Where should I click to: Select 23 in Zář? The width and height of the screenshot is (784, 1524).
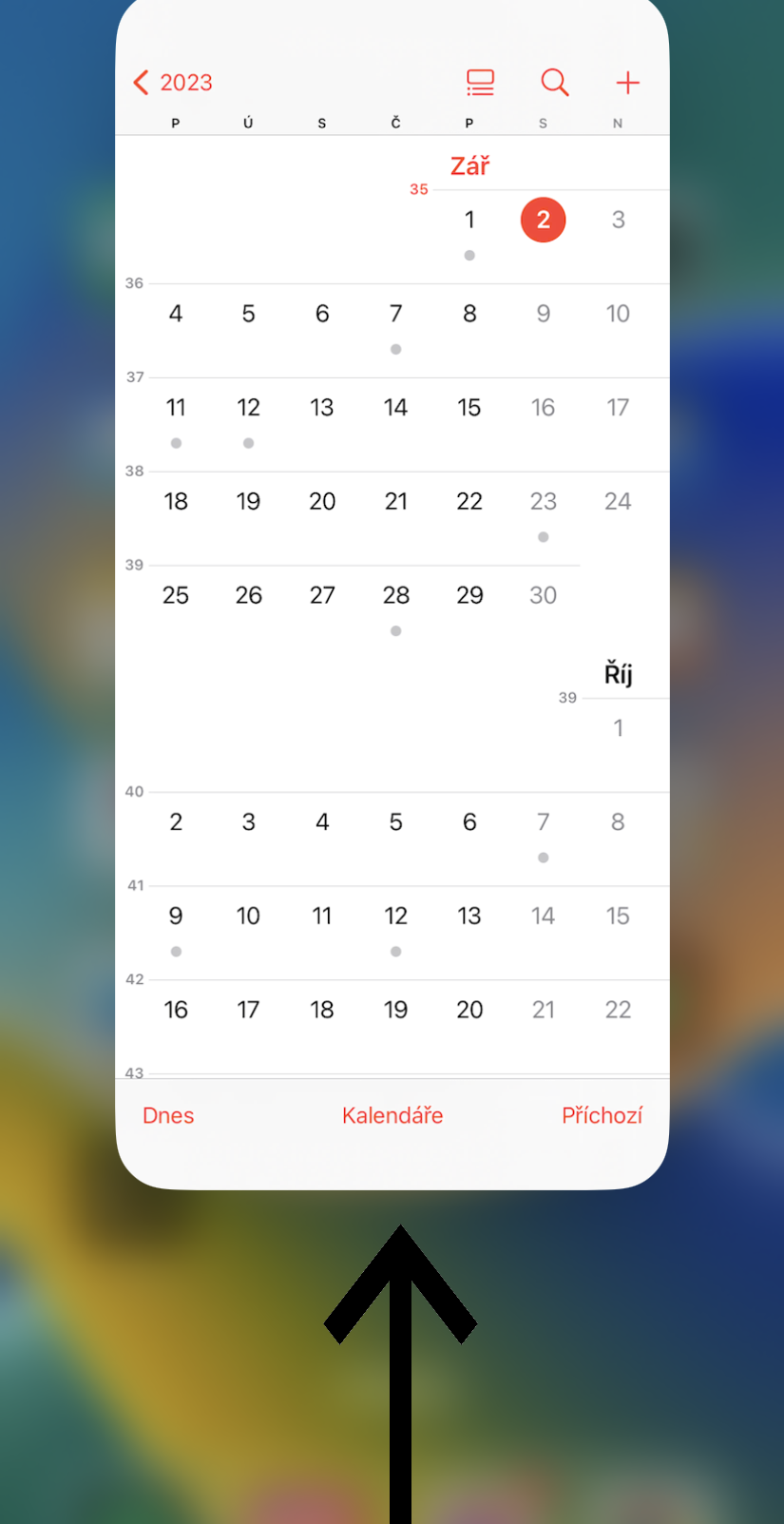point(543,501)
